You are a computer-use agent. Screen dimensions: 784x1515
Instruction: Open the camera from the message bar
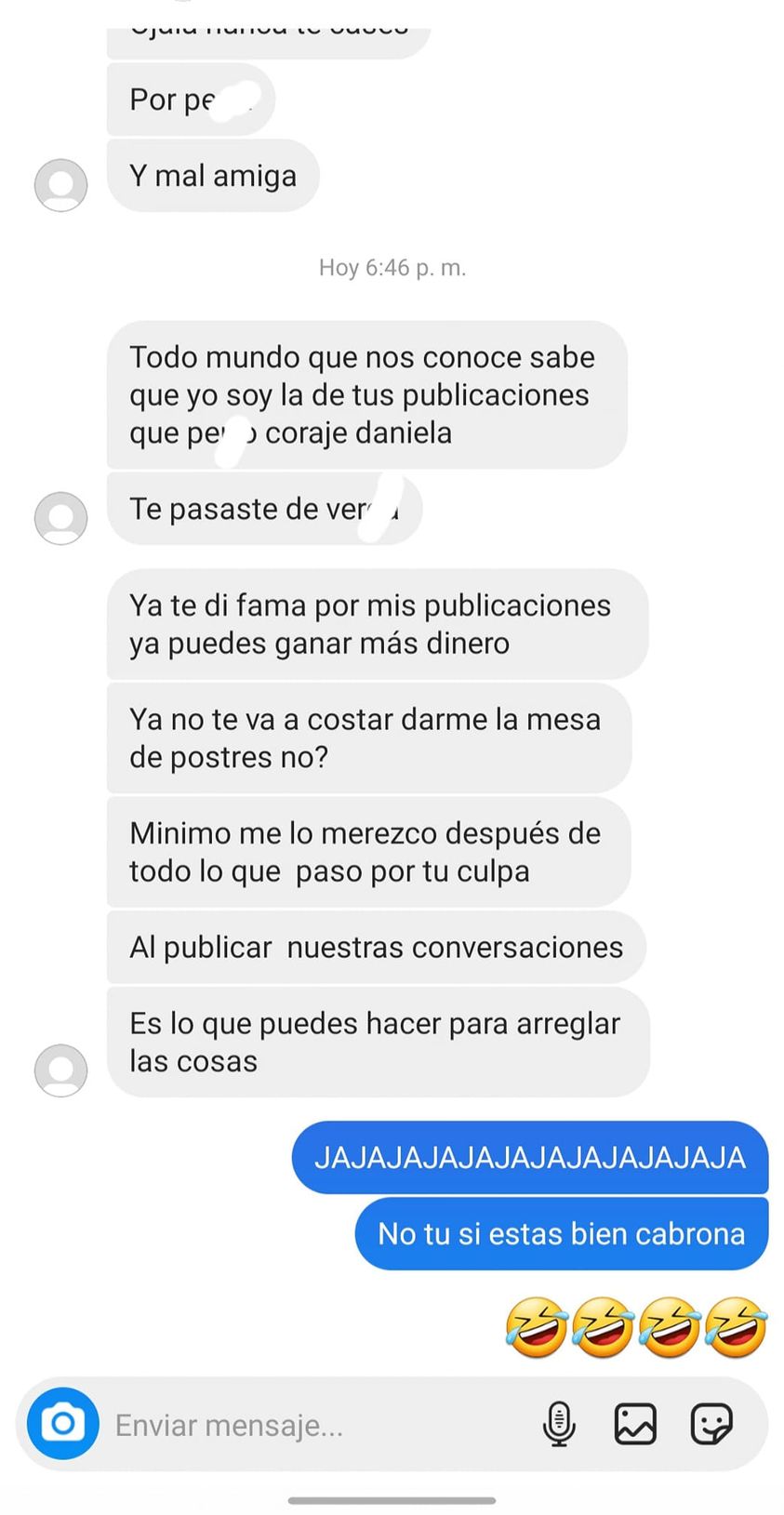[62, 1424]
